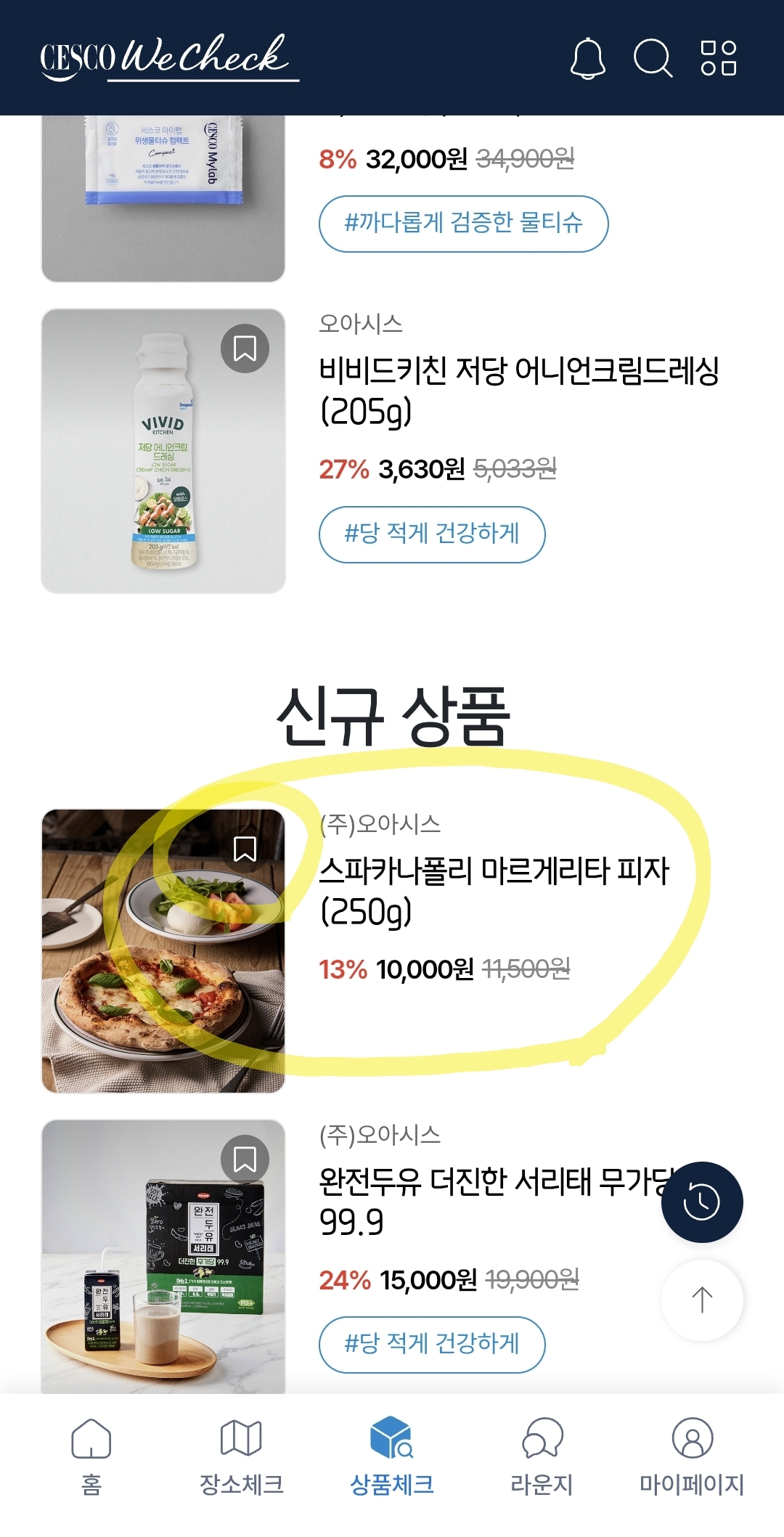Open 비비드키친 저당 어니언크림드레싱 product
This screenshot has height=1537, width=784.
coord(518,390)
